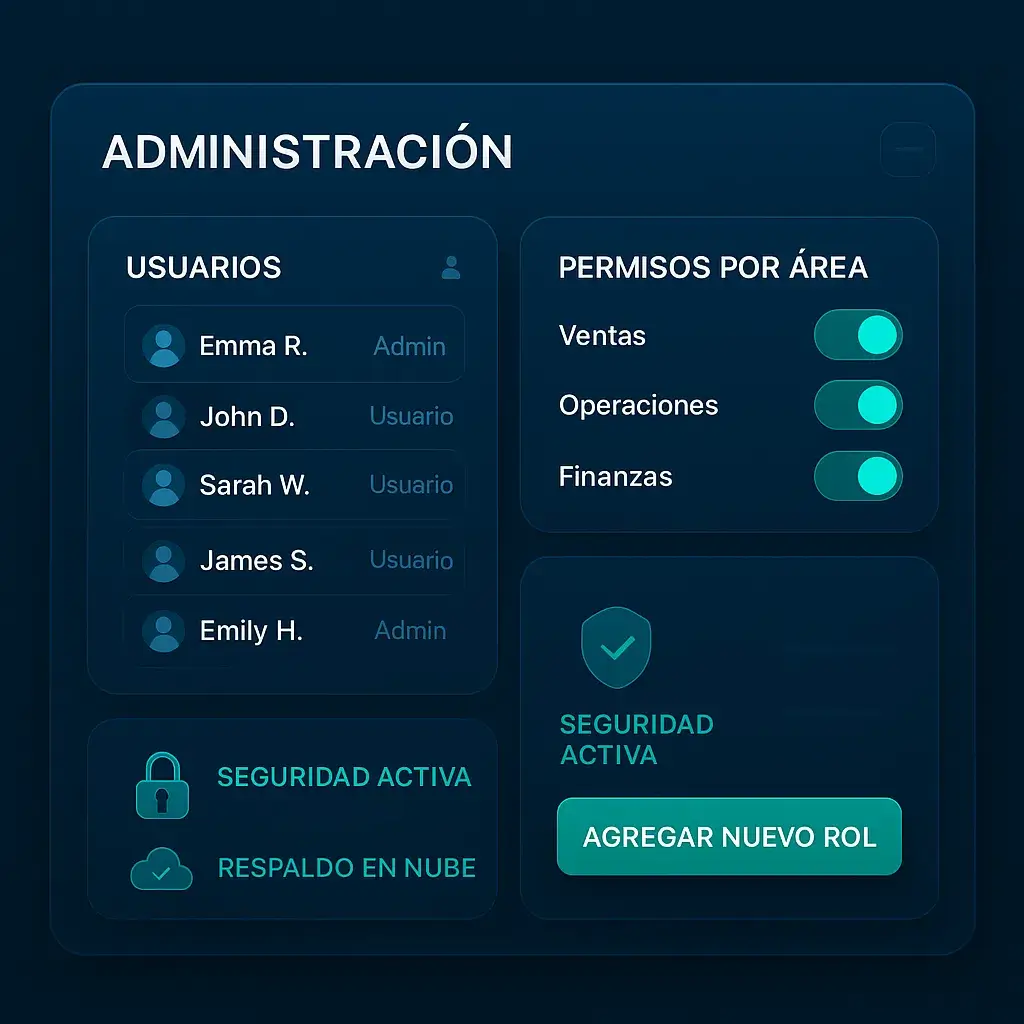Image resolution: width=1024 pixels, height=1024 pixels.
Task: Open Sarah W.'s user entry
Action: coord(294,485)
